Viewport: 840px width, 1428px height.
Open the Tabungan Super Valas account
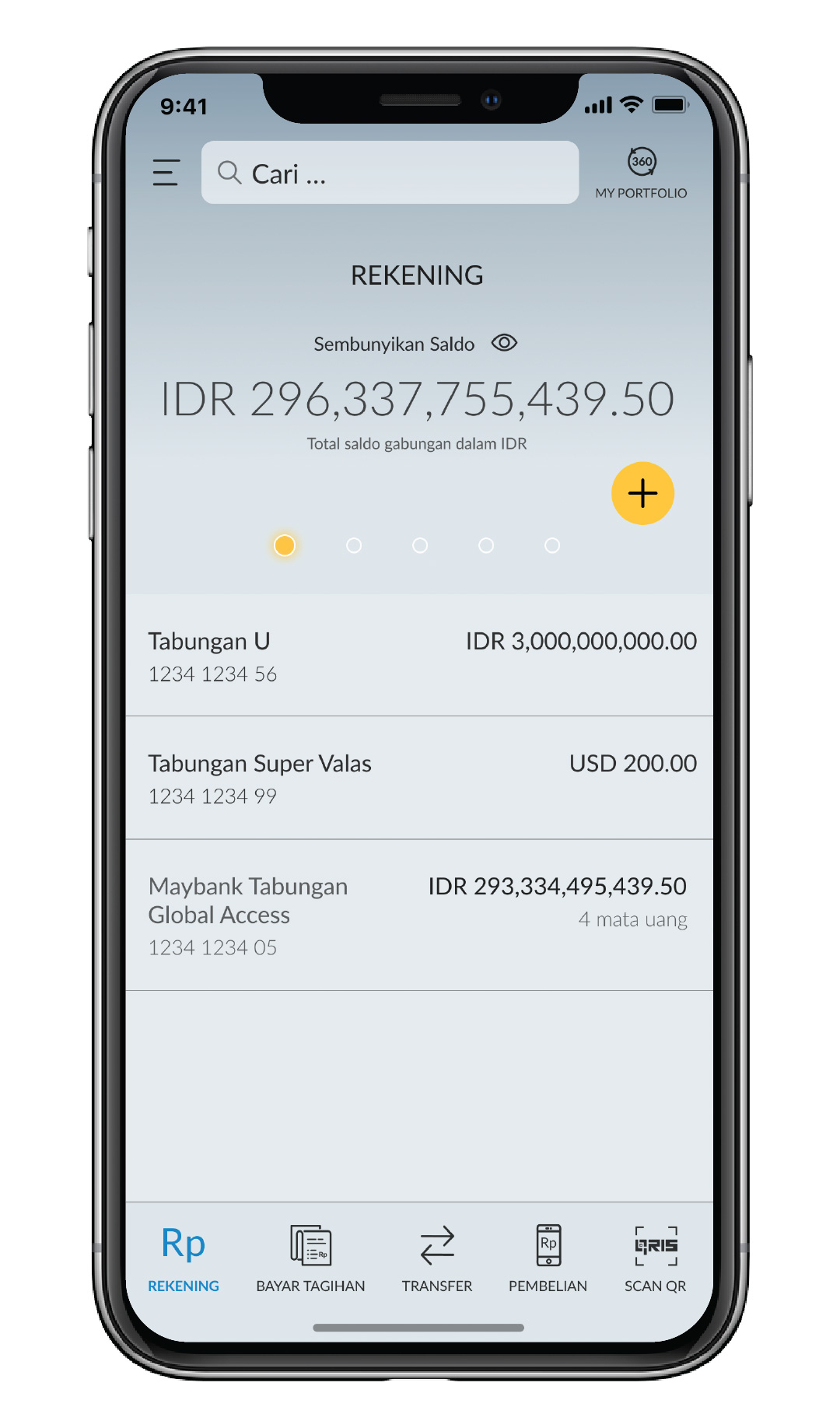coord(419,778)
